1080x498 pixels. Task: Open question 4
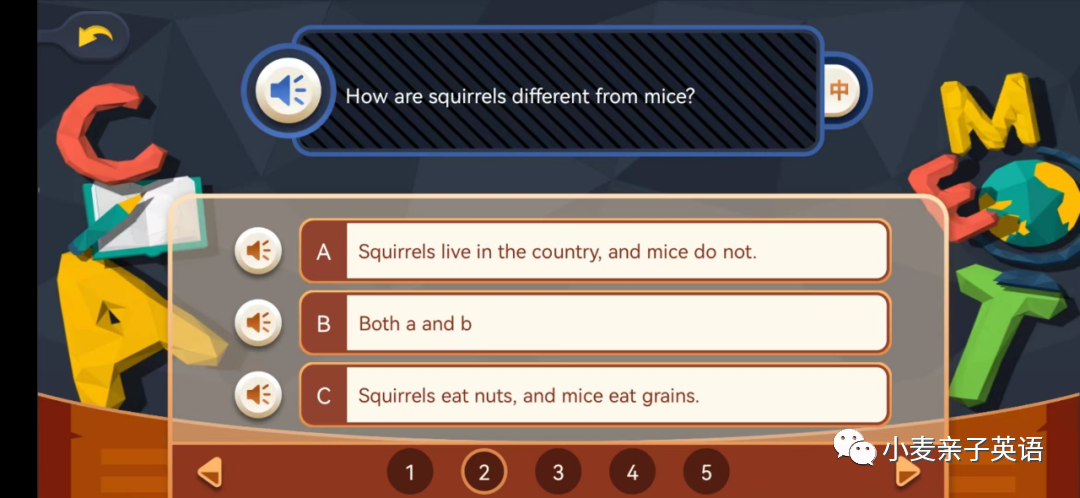coord(632,472)
